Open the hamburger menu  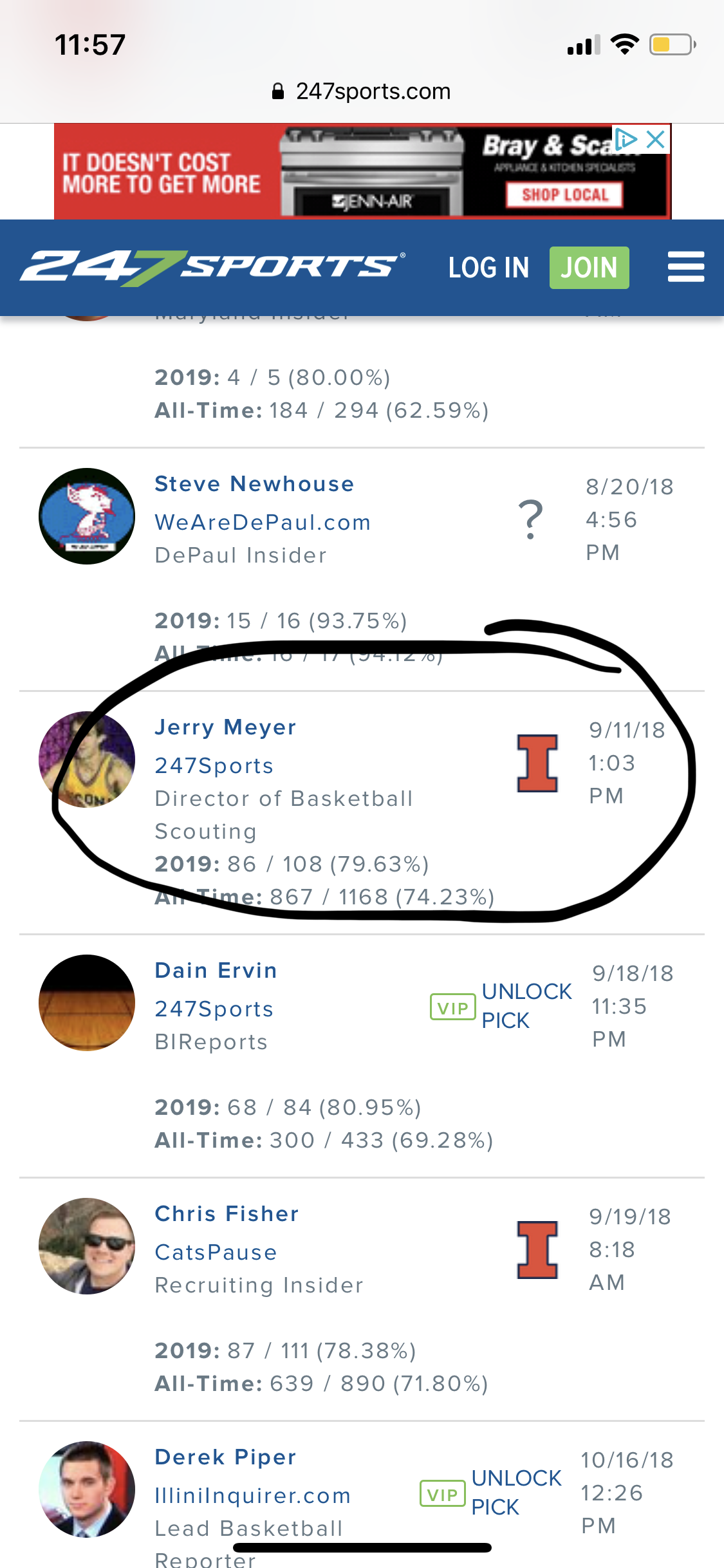pos(685,267)
